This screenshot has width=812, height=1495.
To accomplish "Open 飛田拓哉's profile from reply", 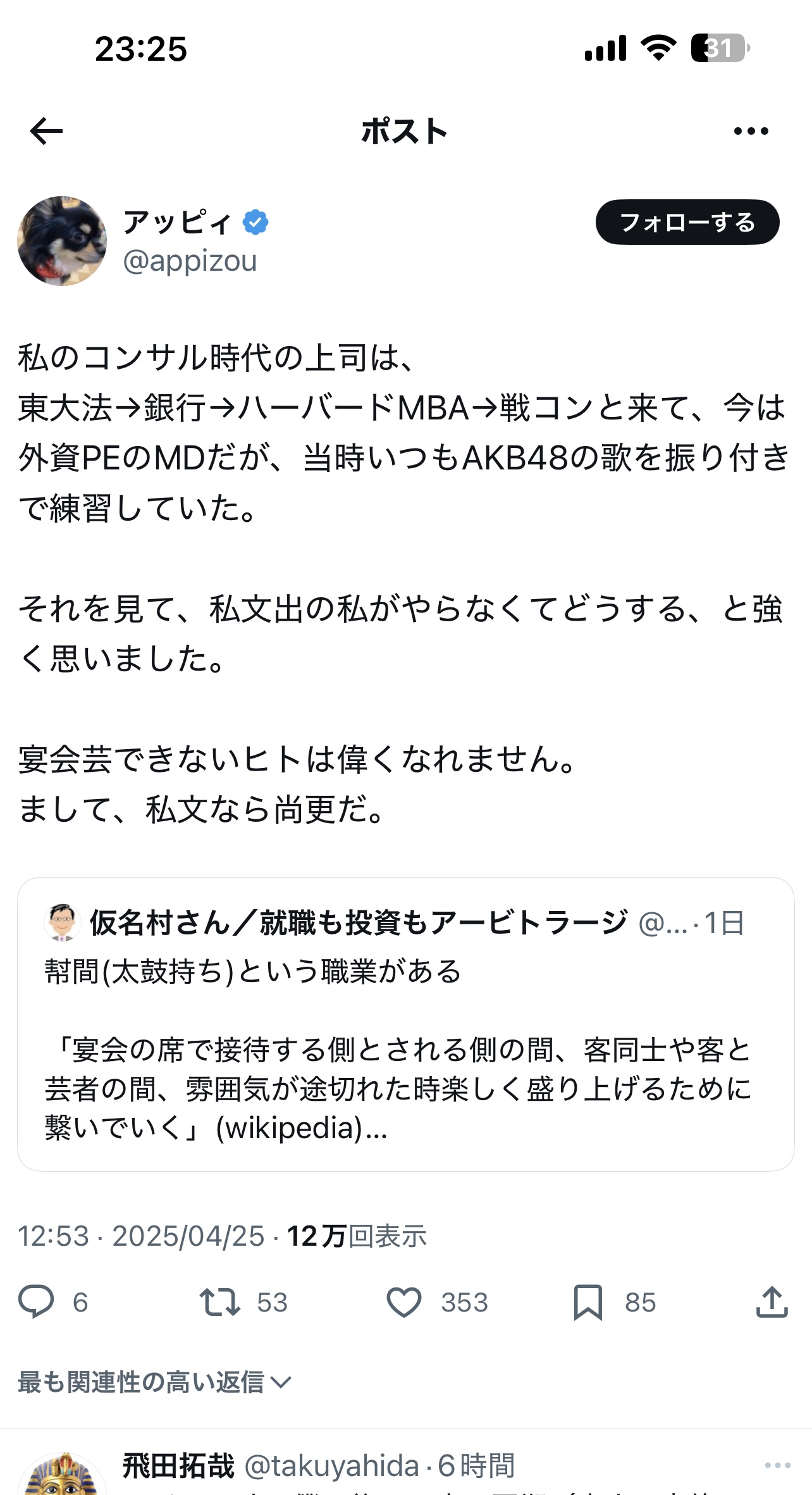I will (x=62, y=1474).
